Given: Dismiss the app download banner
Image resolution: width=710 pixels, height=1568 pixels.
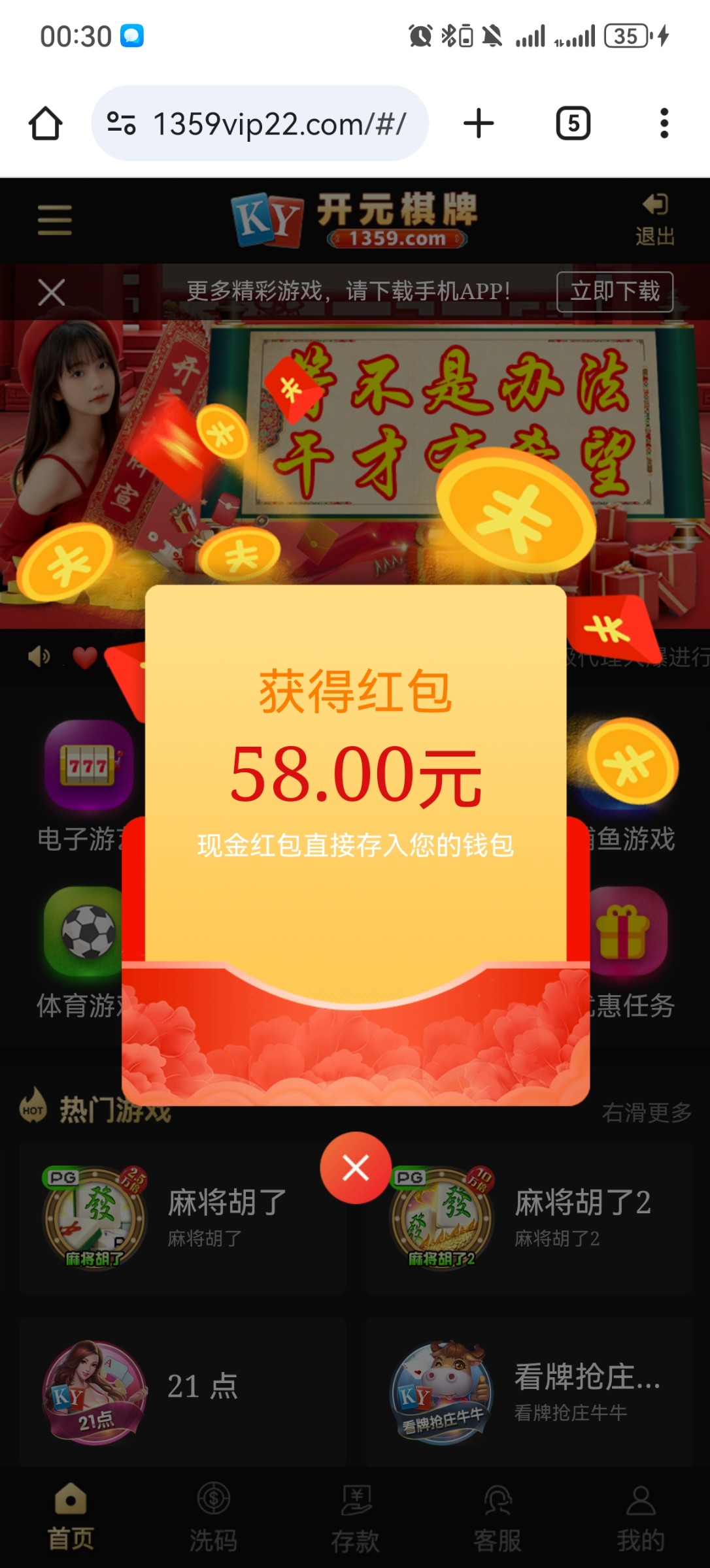Looking at the screenshot, I should click(51, 291).
